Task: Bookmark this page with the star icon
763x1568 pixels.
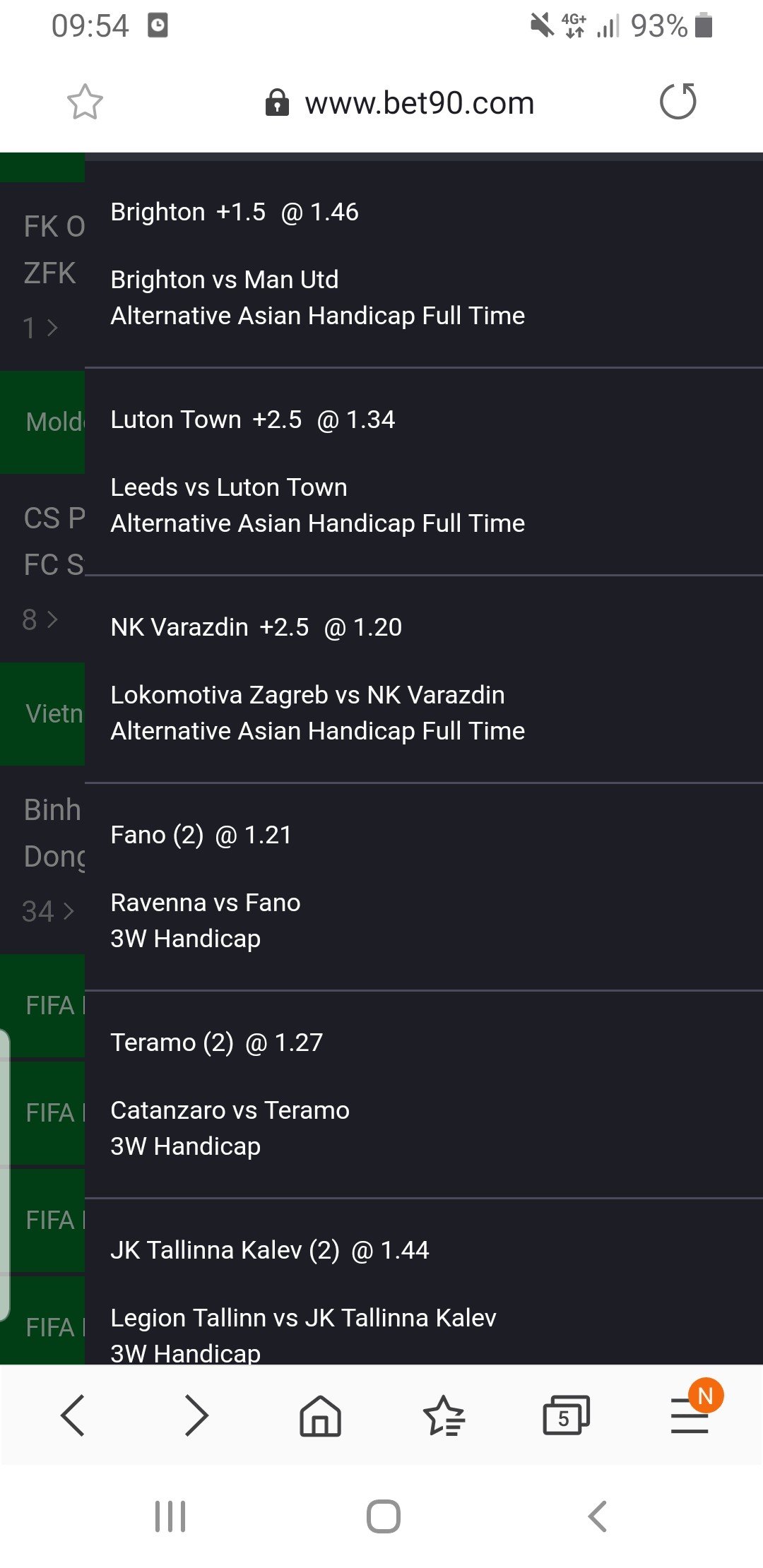Action: click(x=85, y=102)
